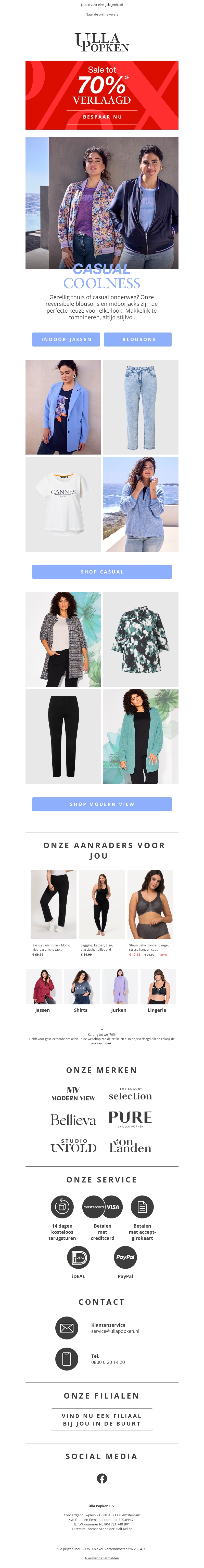This screenshot has height=1568, width=204.
Task: Open the INDOOR-JASSEN category
Action: pyautogui.click(x=66, y=340)
